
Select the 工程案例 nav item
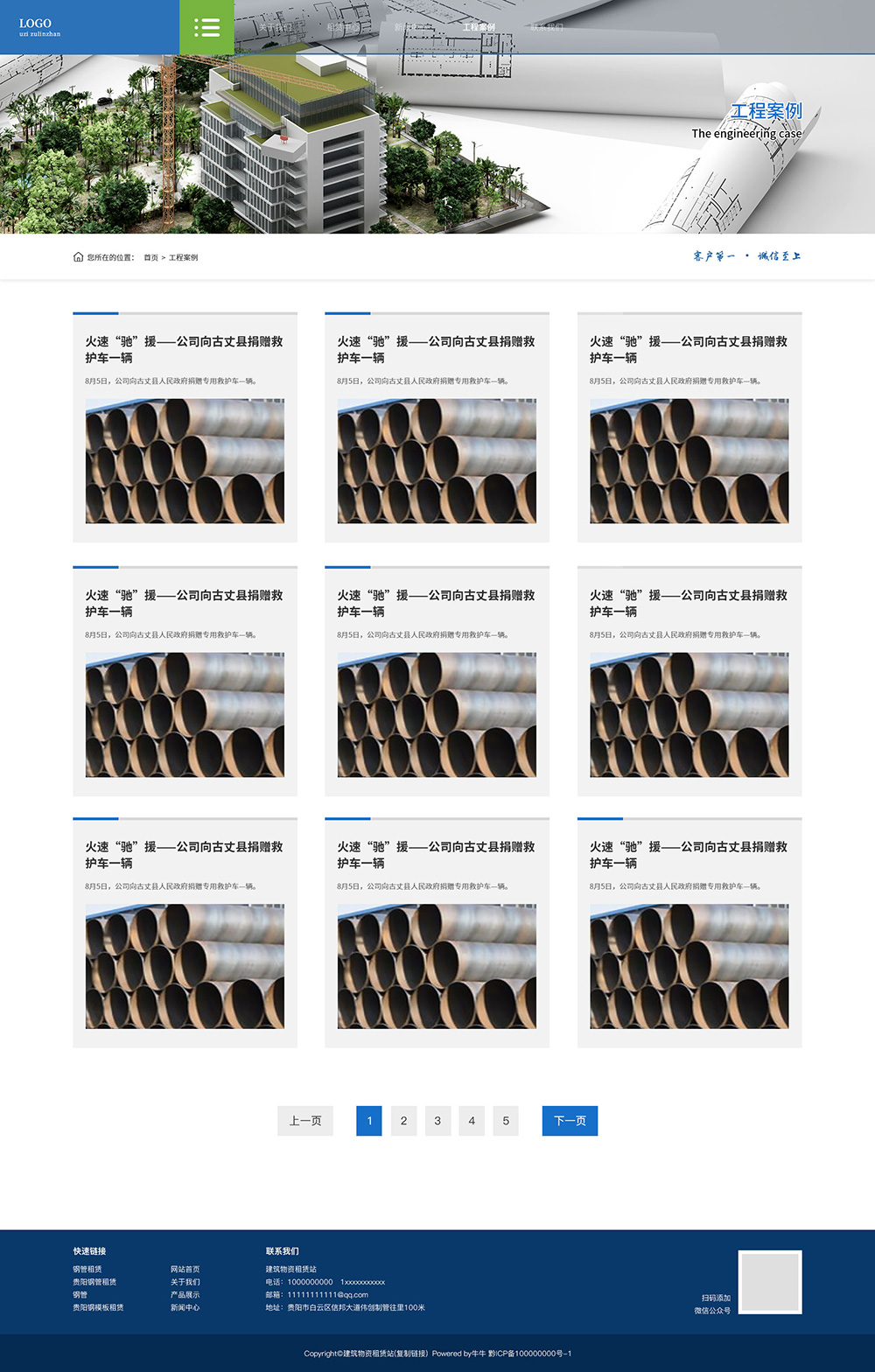click(479, 27)
